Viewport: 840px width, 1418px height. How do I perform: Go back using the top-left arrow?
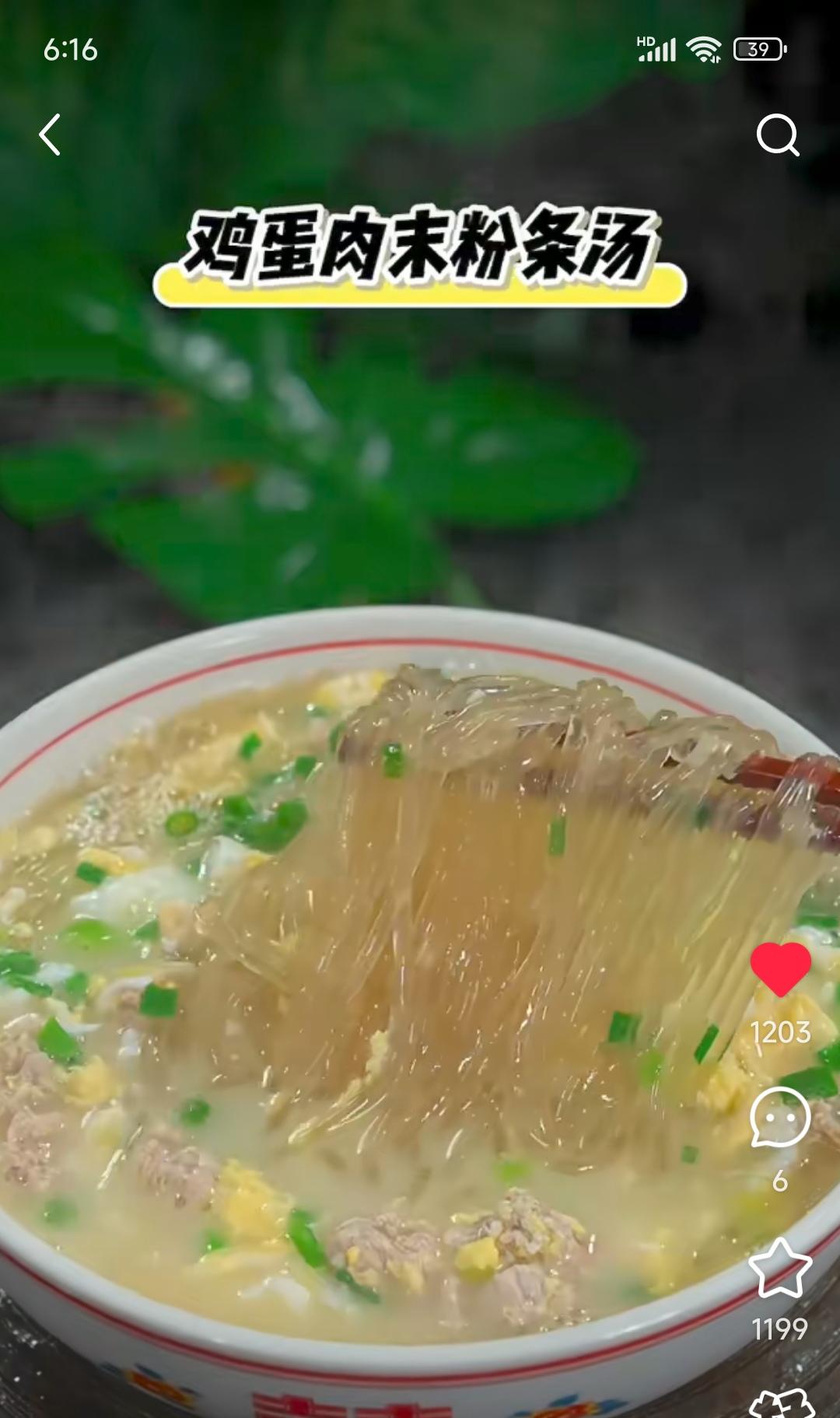point(51,135)
